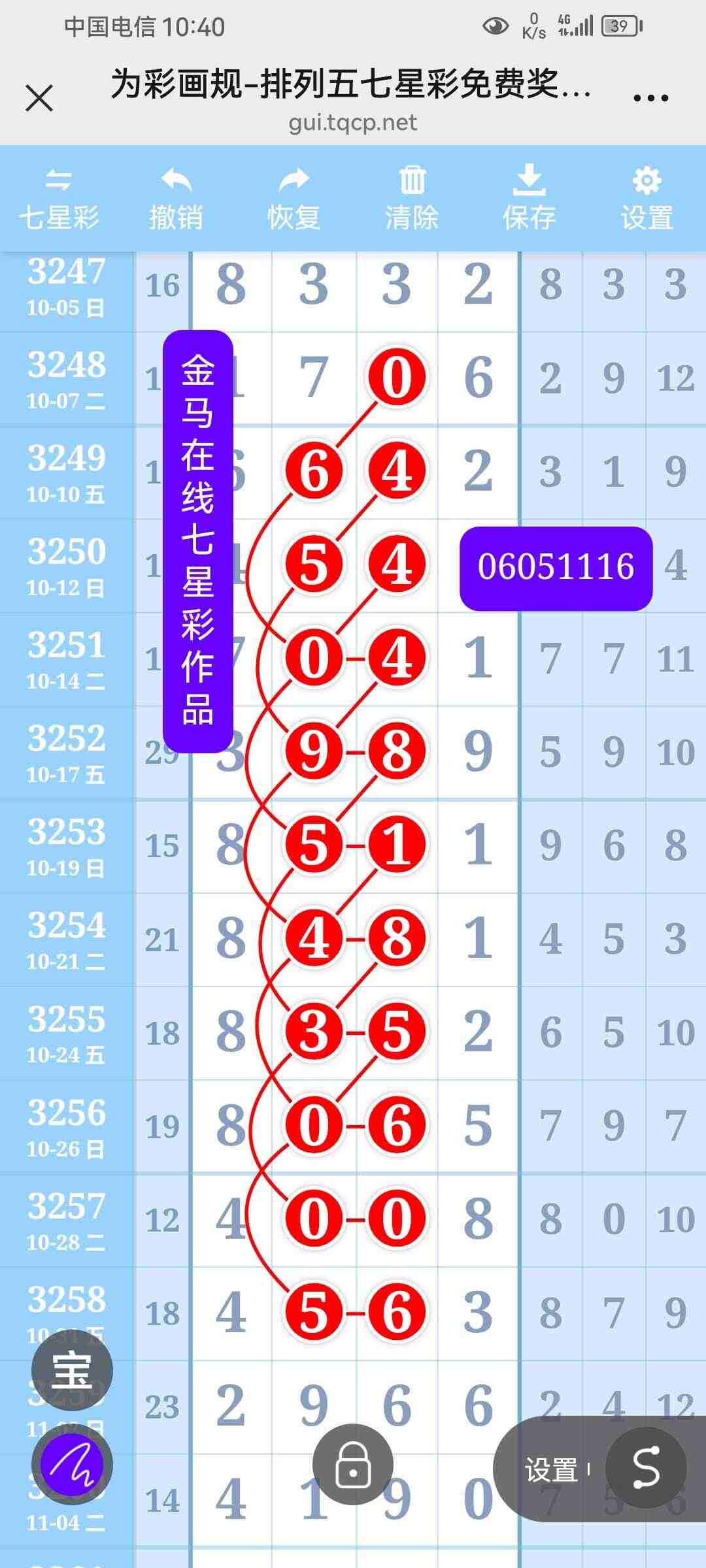Open the three-dot overflow menu

(650, 99)
